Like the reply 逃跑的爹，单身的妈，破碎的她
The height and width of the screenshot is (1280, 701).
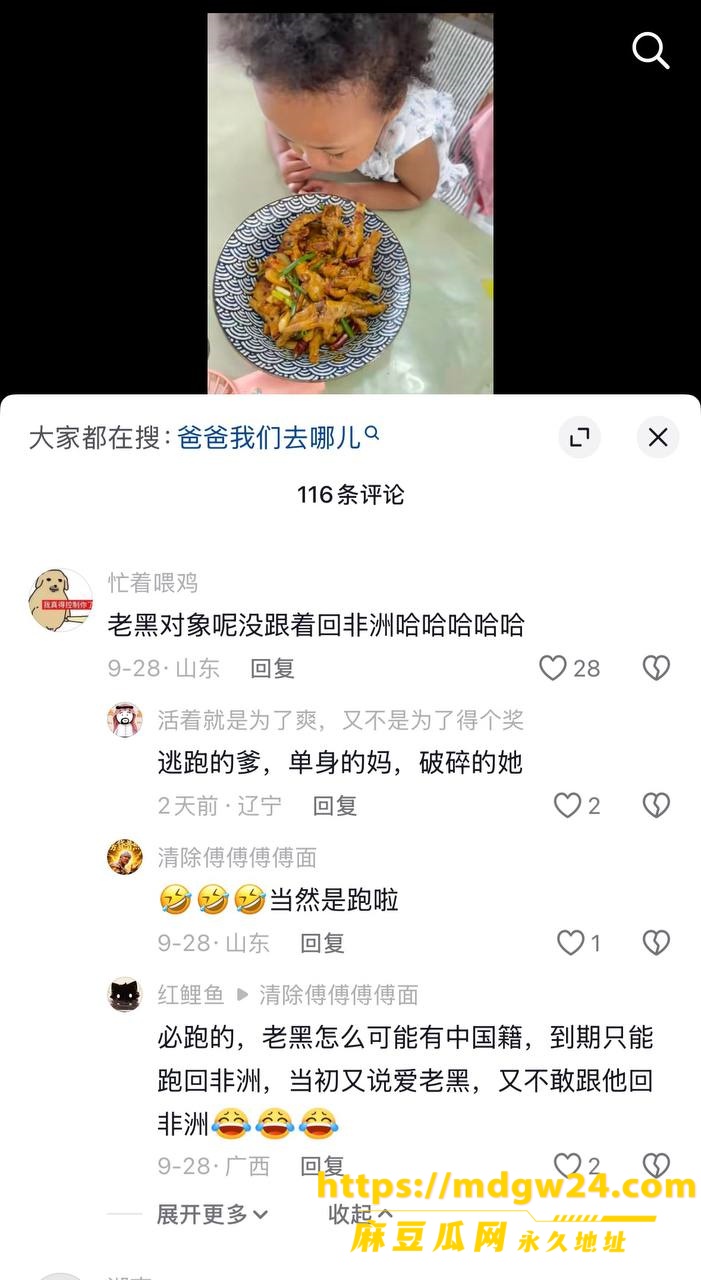pos(577,805)
